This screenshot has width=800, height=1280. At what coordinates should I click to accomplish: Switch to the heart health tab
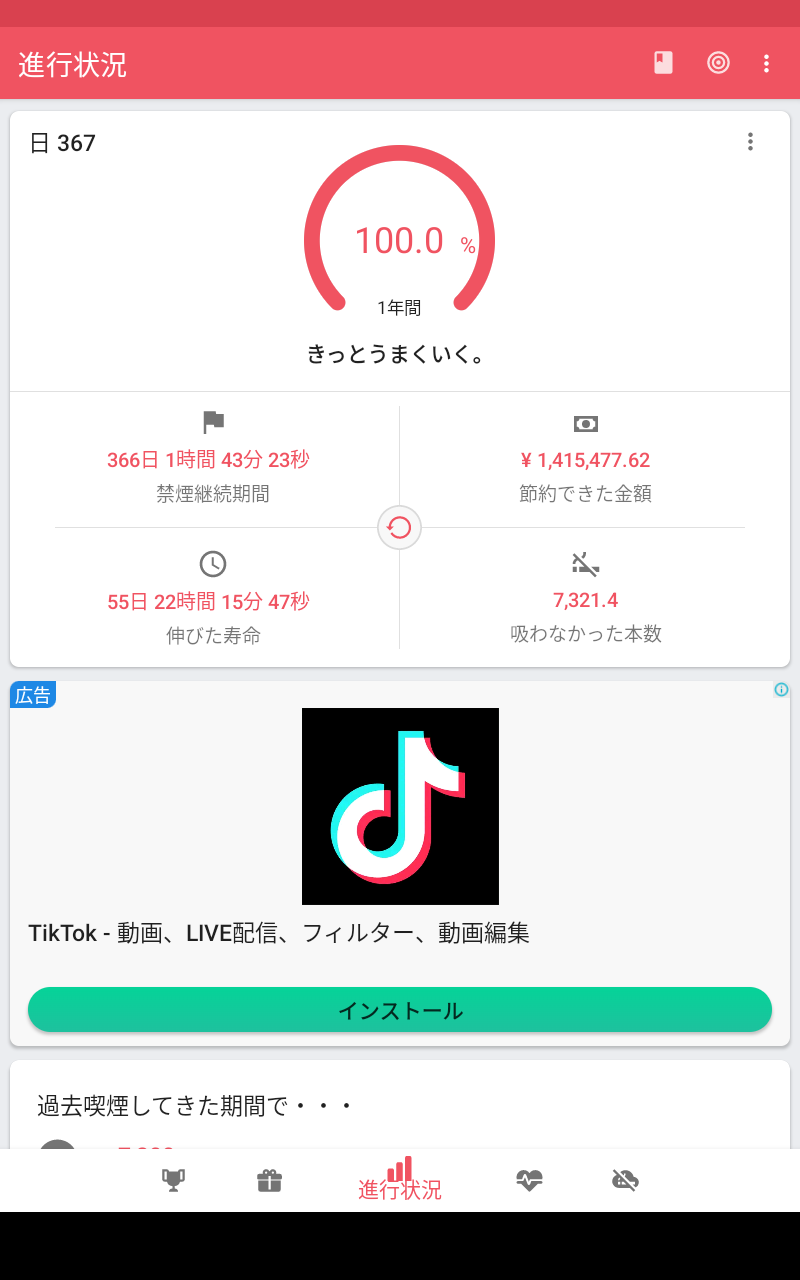(529, 1180)
